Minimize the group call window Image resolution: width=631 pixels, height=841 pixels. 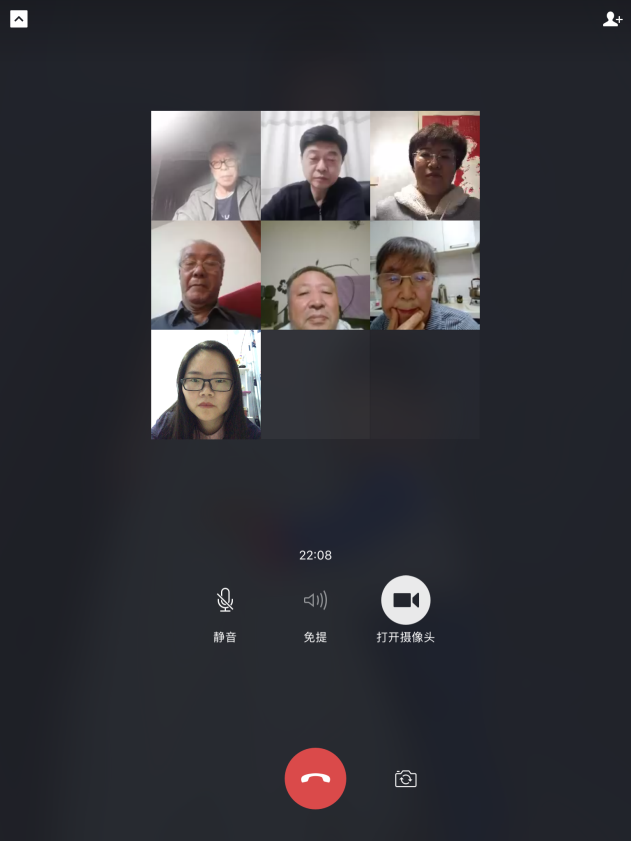(19, 19)
